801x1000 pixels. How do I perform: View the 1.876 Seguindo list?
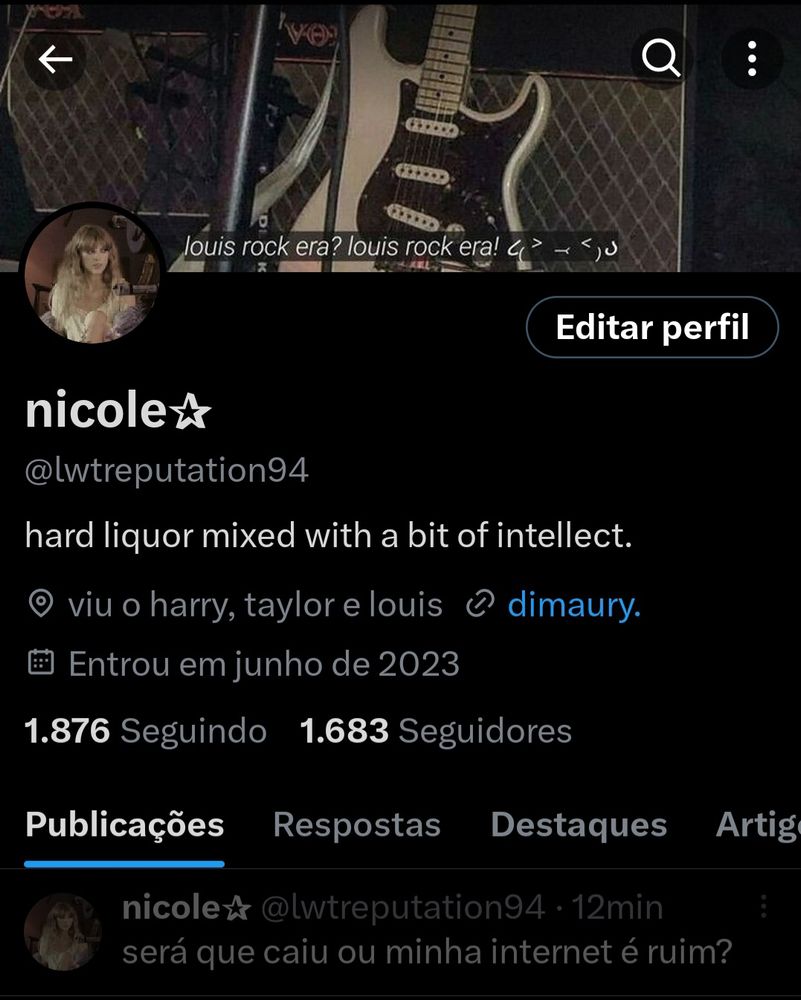(146, 731)
